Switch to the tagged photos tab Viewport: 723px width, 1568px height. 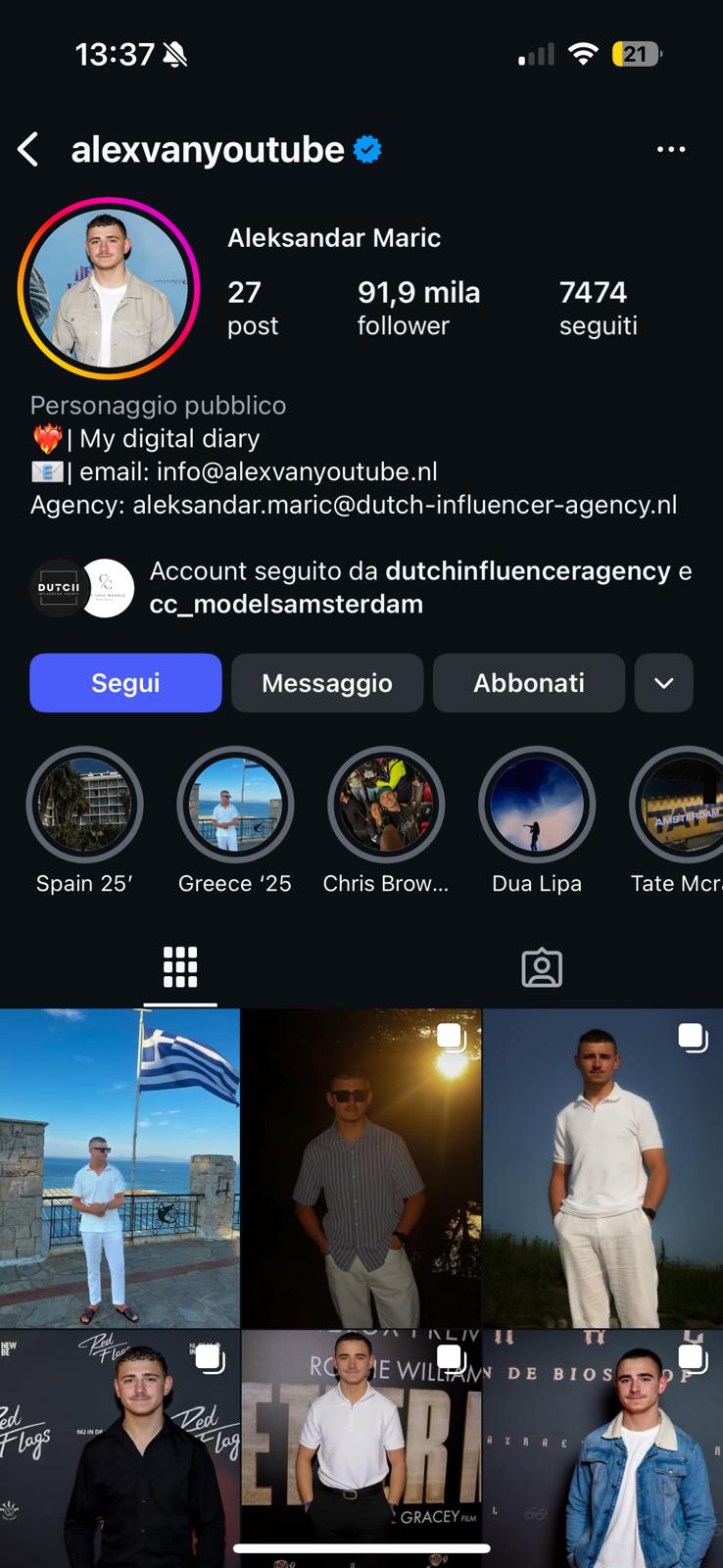542,967
